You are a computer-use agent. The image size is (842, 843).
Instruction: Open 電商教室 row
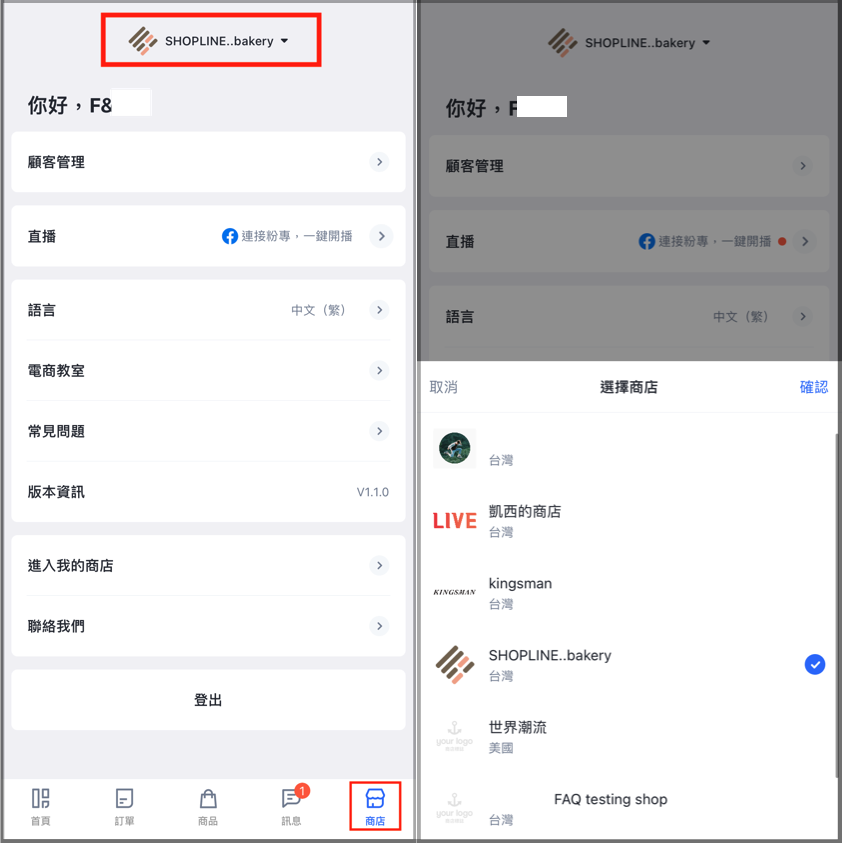coord(208,371)
